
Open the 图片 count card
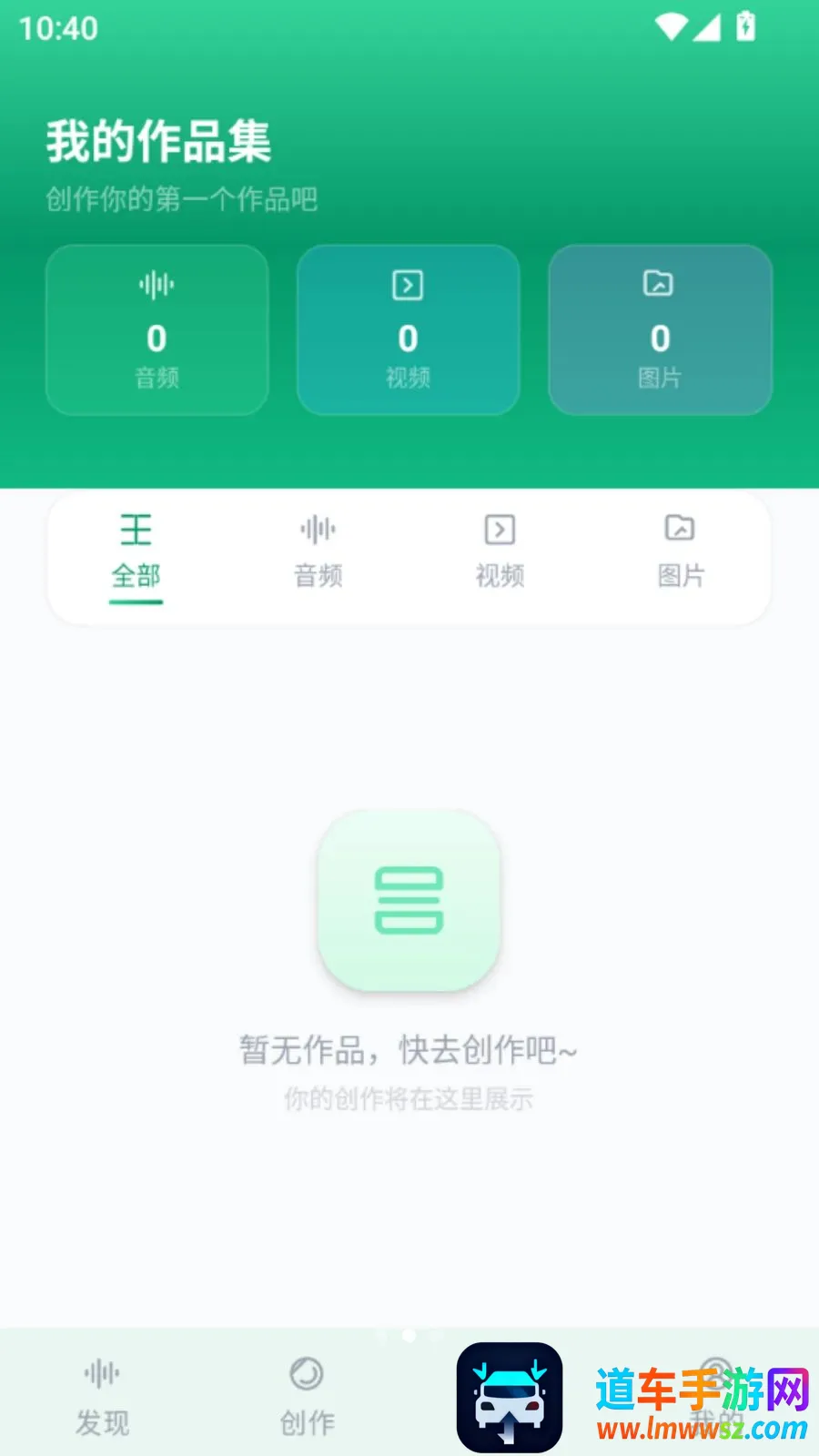660,329
